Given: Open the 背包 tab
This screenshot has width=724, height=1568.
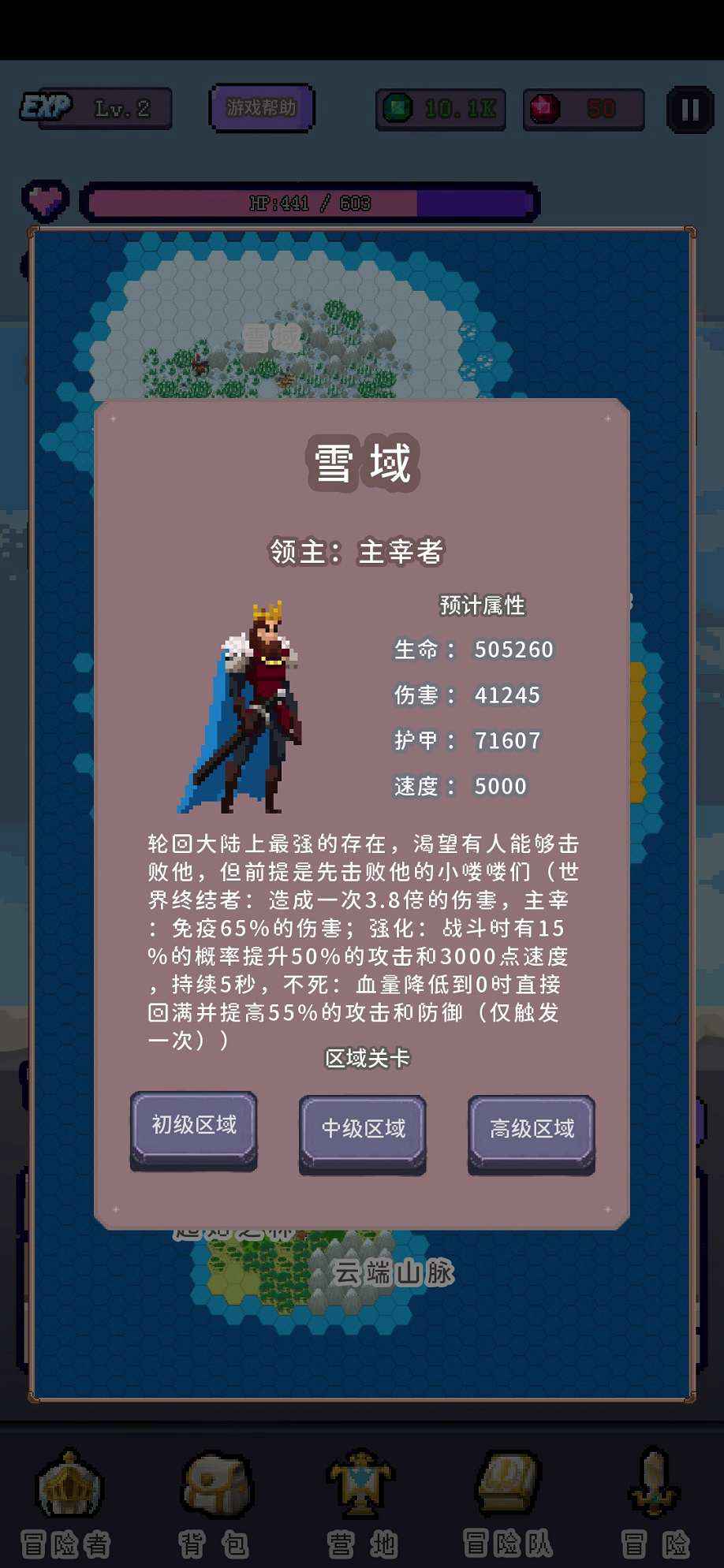Looking at the screenshot, I should pos(215,1503).
